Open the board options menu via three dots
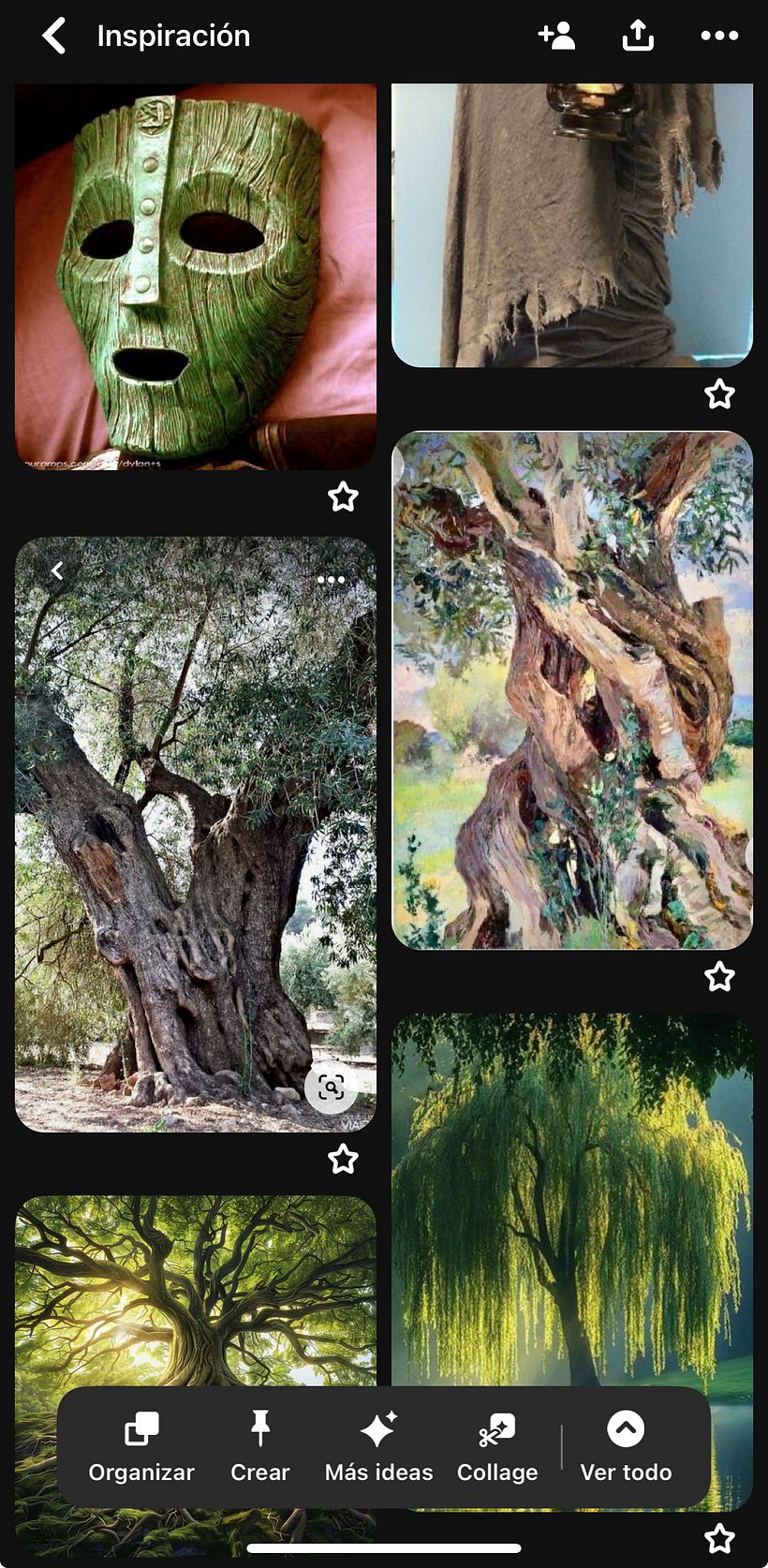This screenshot has height=1568, width=768. coord(719,35)
